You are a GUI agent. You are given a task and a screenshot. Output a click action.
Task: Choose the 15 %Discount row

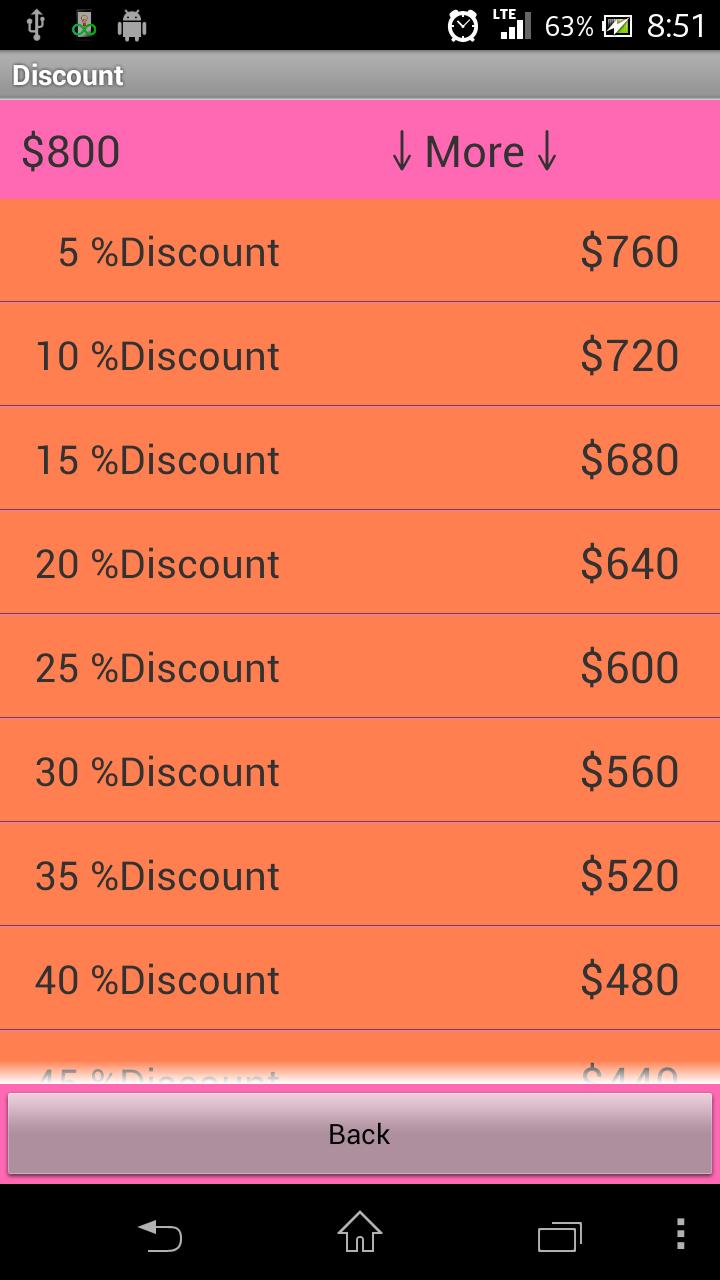360,459
